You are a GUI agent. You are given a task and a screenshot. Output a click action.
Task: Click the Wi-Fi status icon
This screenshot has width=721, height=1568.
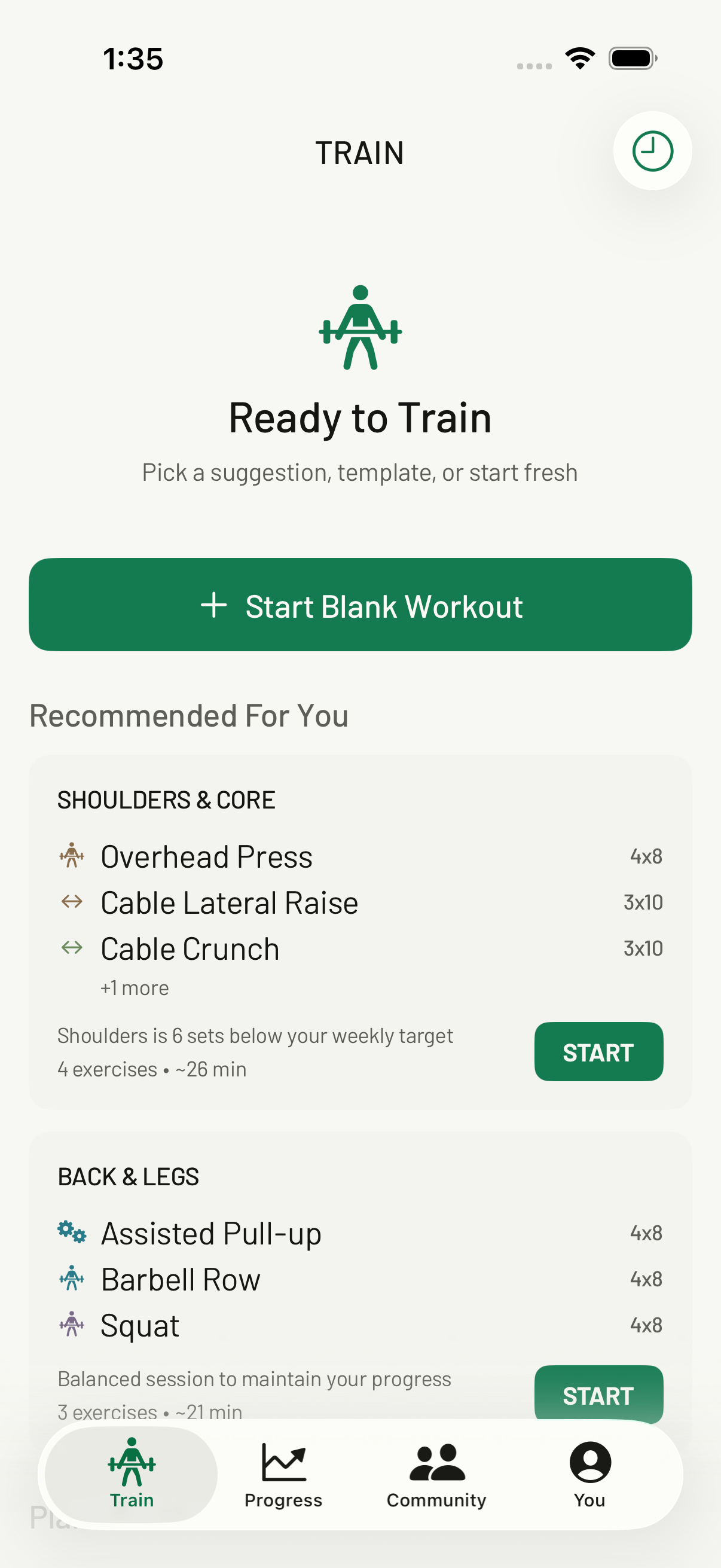(580, 57)
